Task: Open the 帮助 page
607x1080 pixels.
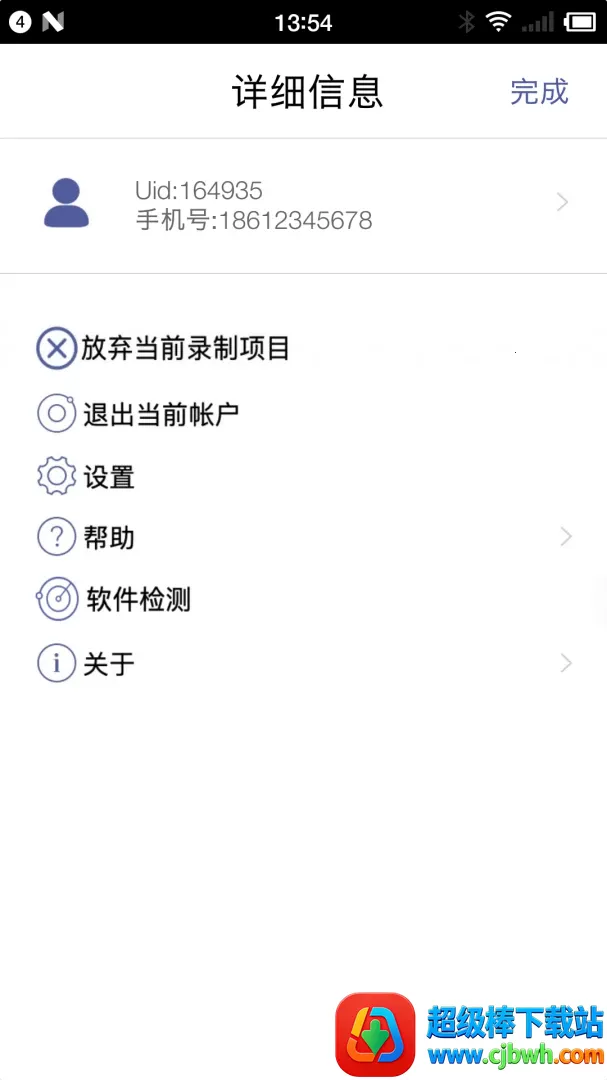Action: coord(303,537)
